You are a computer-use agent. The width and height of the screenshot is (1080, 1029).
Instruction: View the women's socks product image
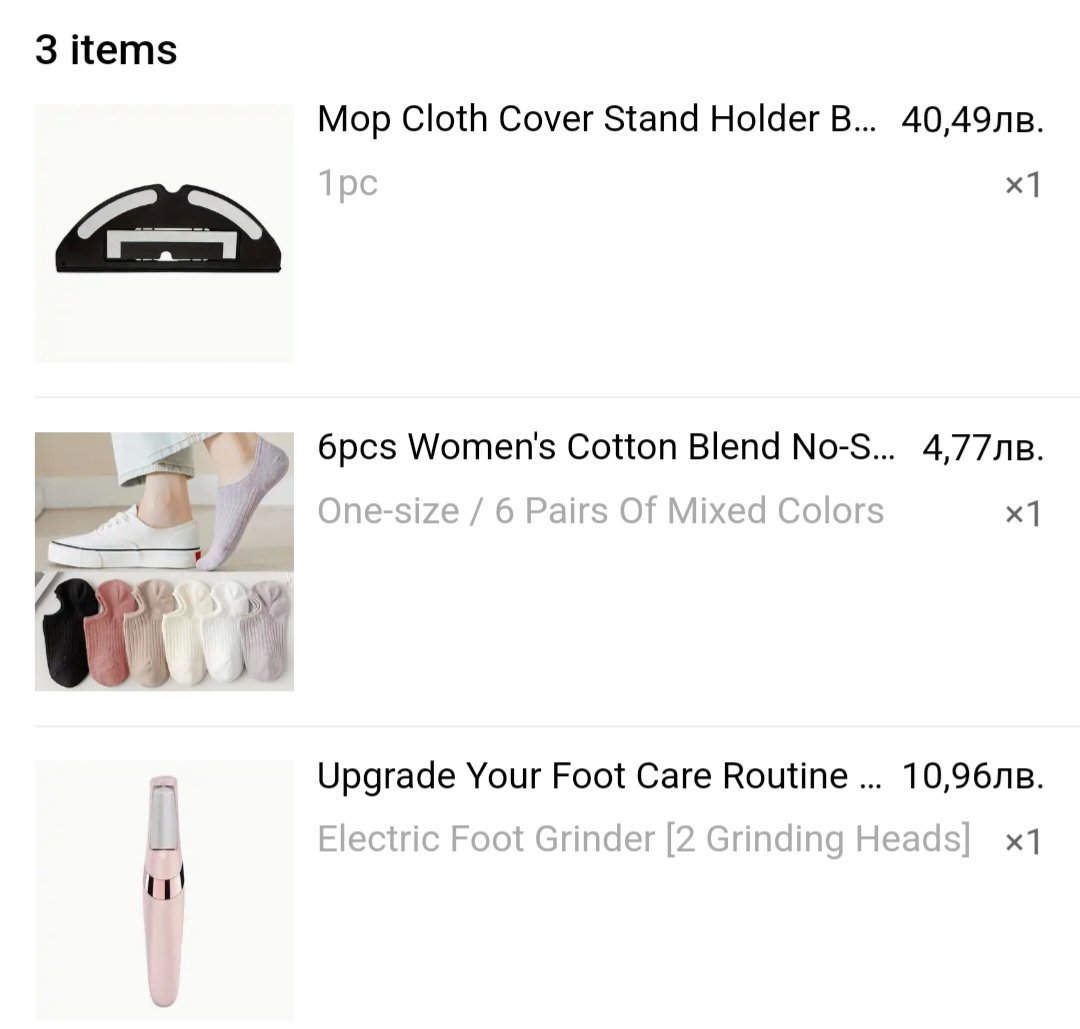pos(164,561)
